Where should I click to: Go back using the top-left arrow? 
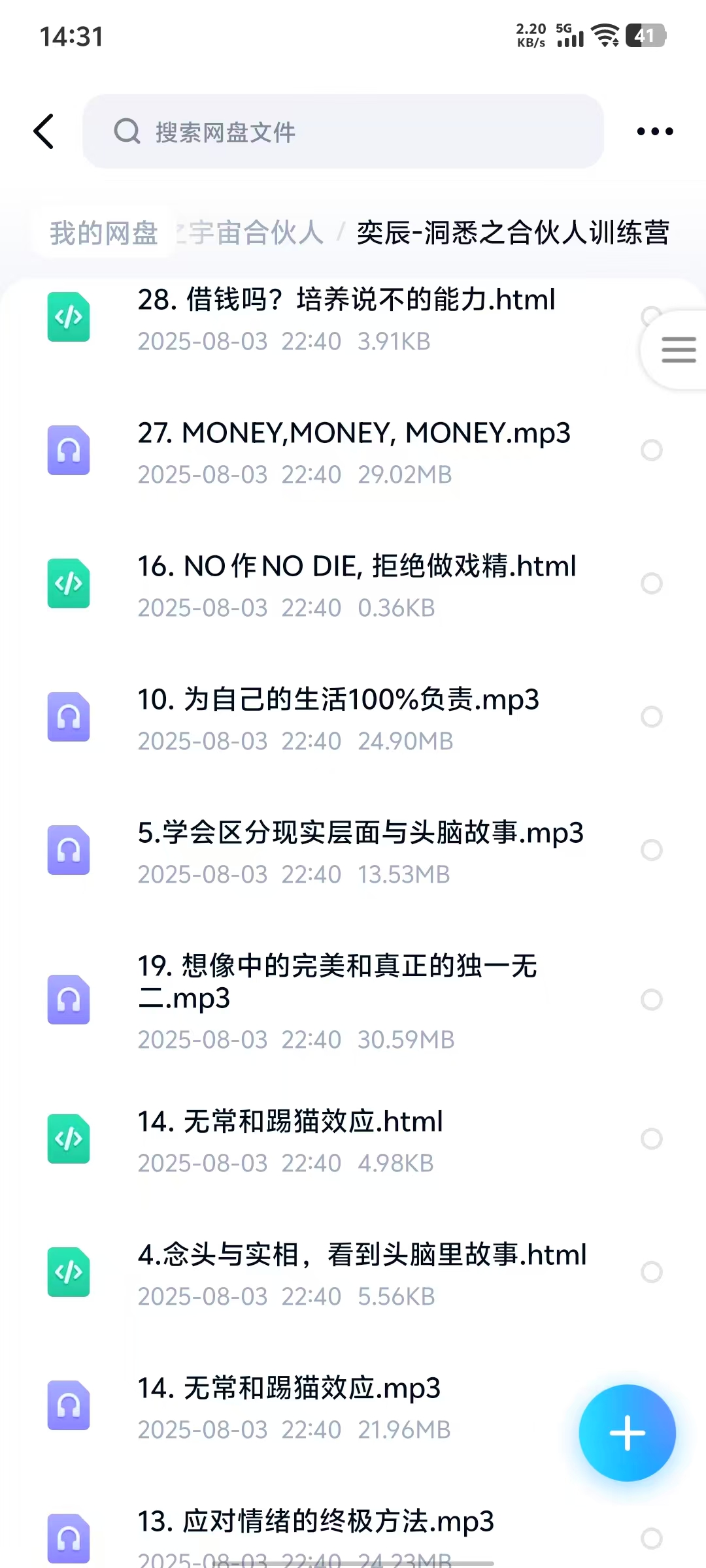coord(44,131)
